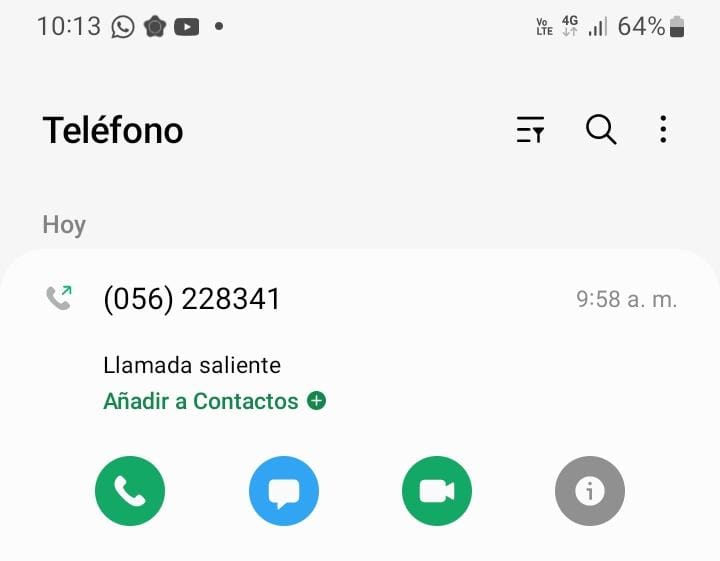
Task: Open the call log filter icon
Action: (530, 130)
